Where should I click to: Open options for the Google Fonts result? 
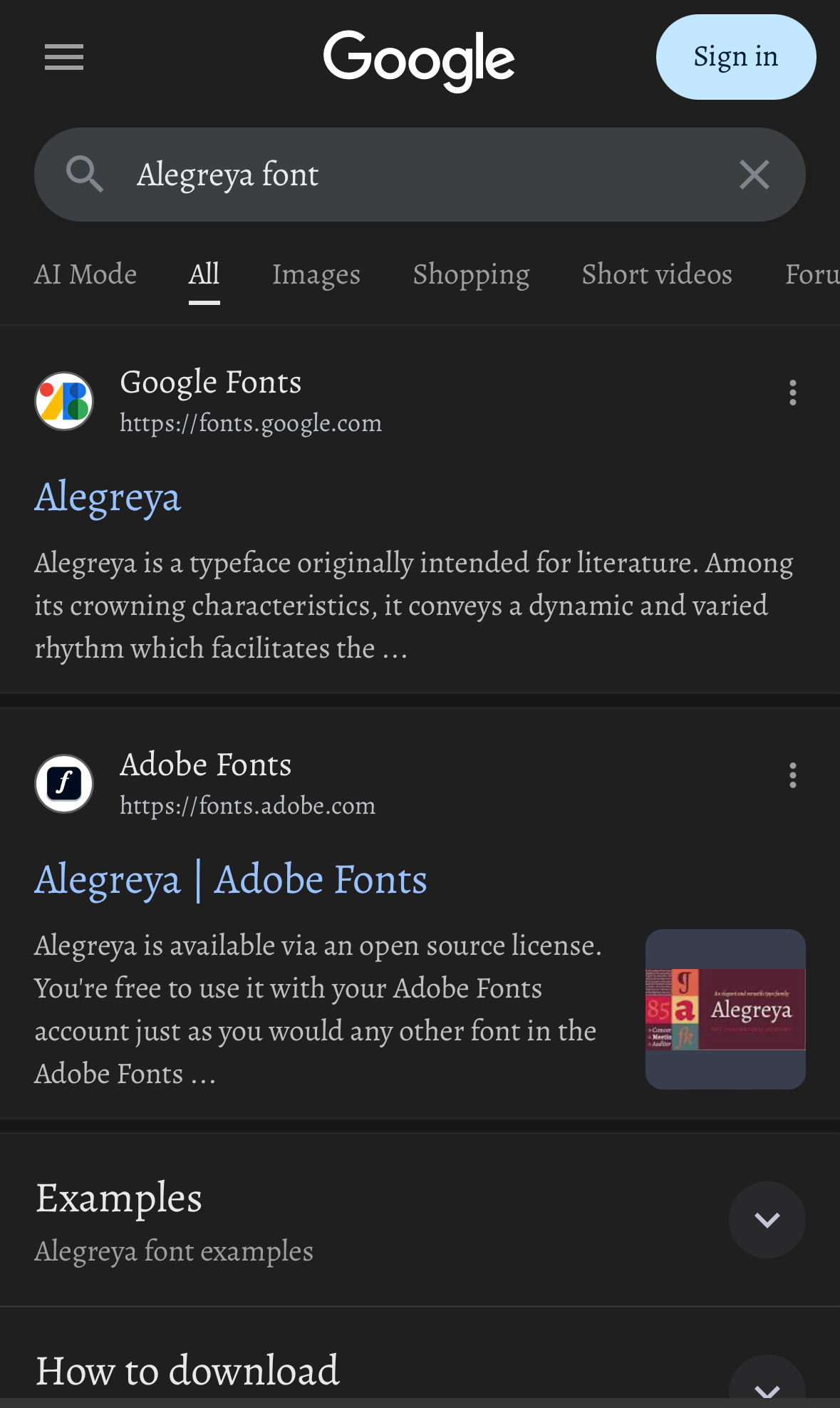tap(792, 393)
